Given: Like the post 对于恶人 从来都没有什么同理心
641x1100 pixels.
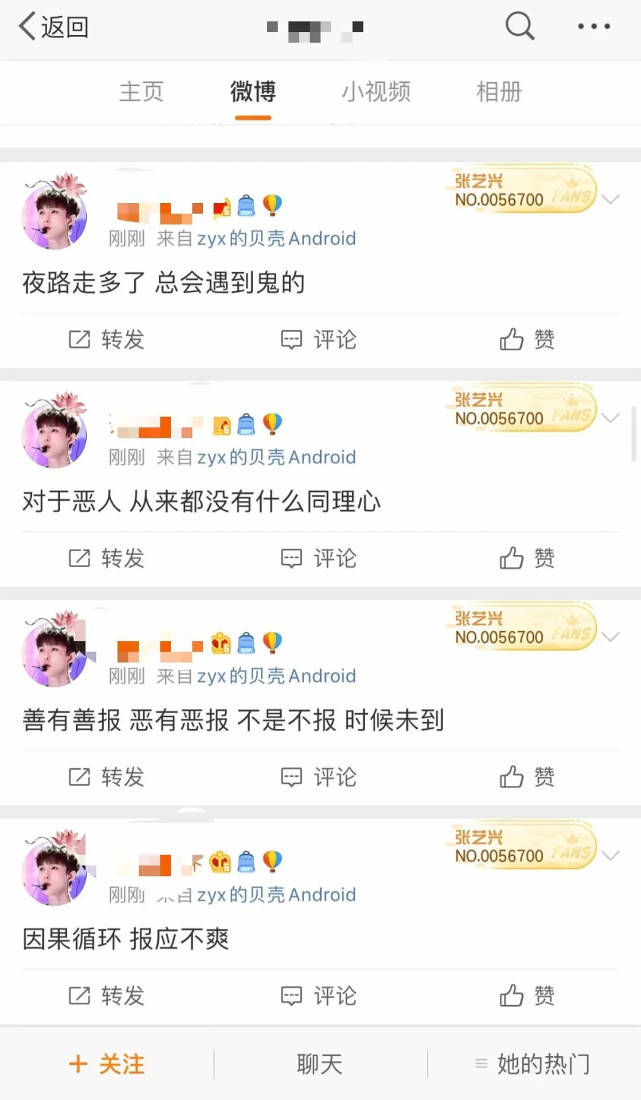Looking at the screenshot, I should pos(527,558).
